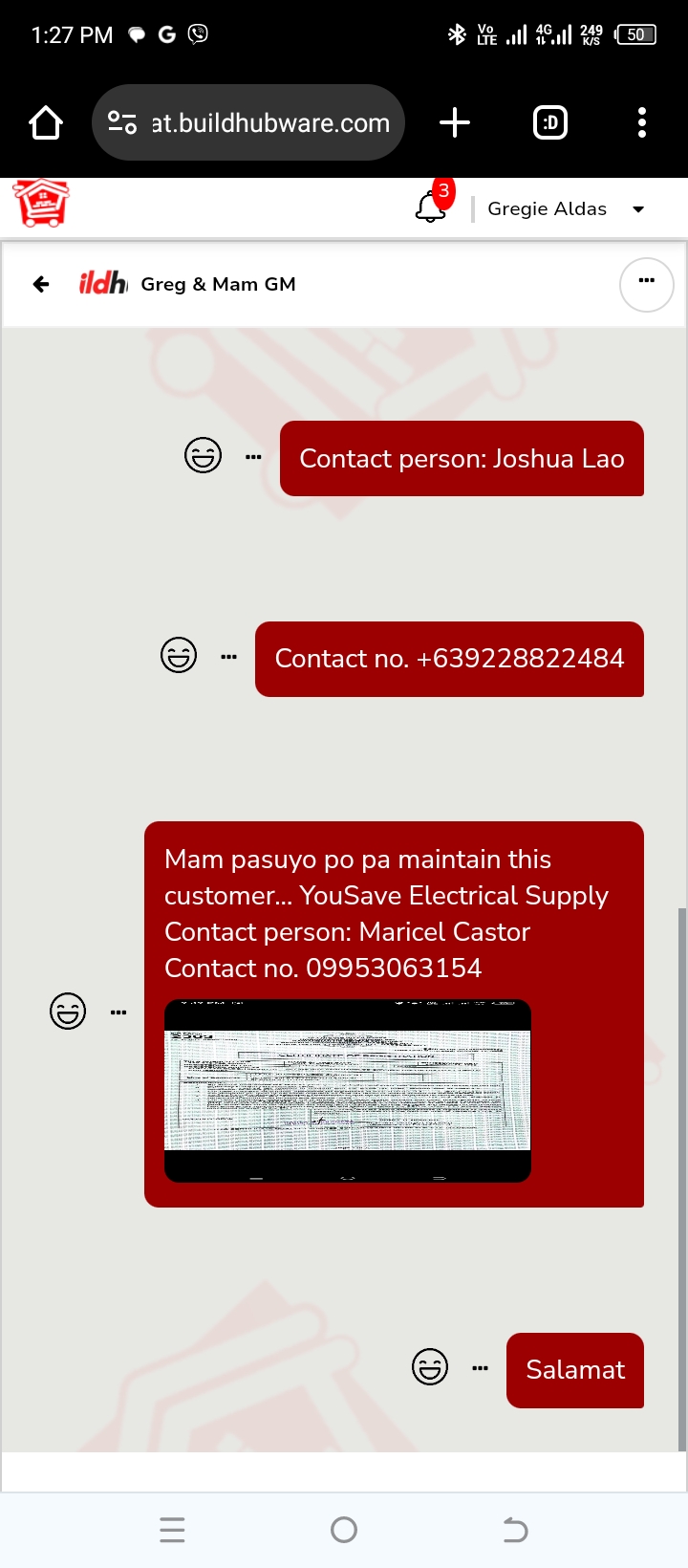
Task: Open more options for +639228822484 message
Action: [x=228, y=657]
